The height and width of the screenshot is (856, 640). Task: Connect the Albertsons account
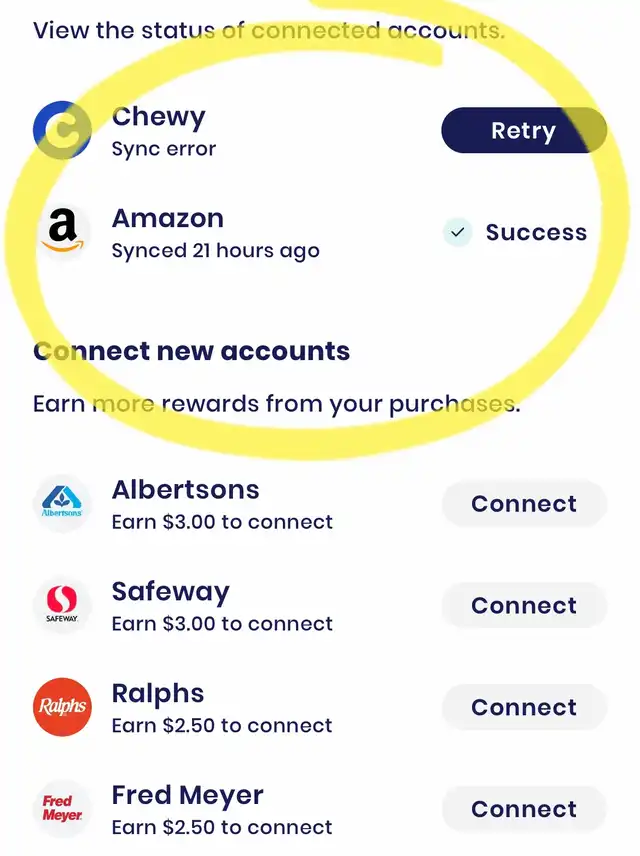pyautogui.click(x=524, y=504)
